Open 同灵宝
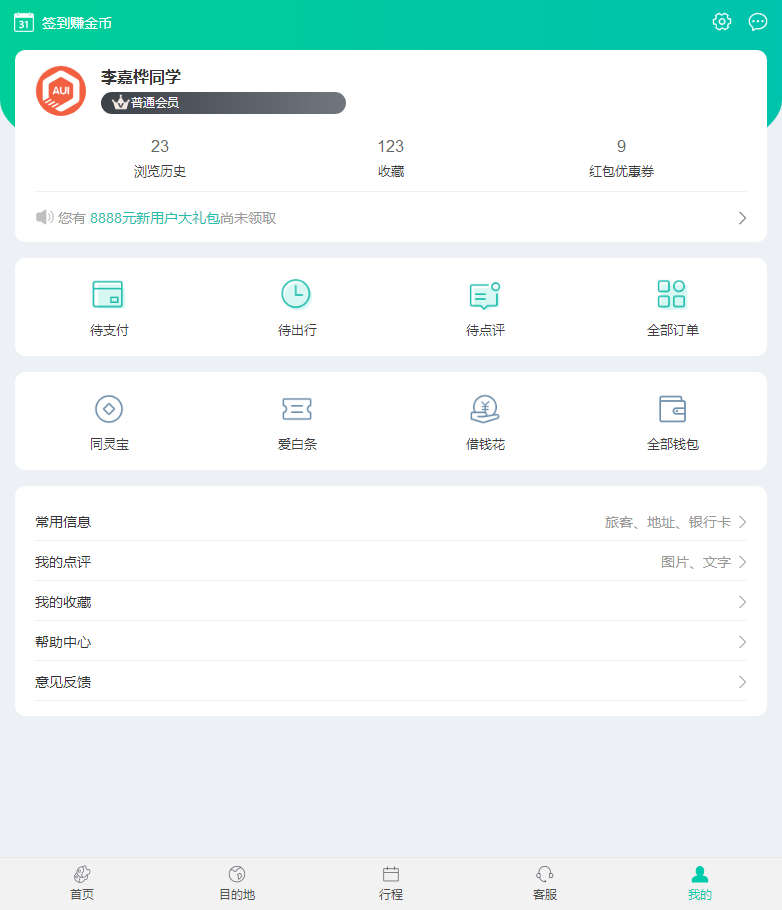782x910 pixels. pos(108,421)
